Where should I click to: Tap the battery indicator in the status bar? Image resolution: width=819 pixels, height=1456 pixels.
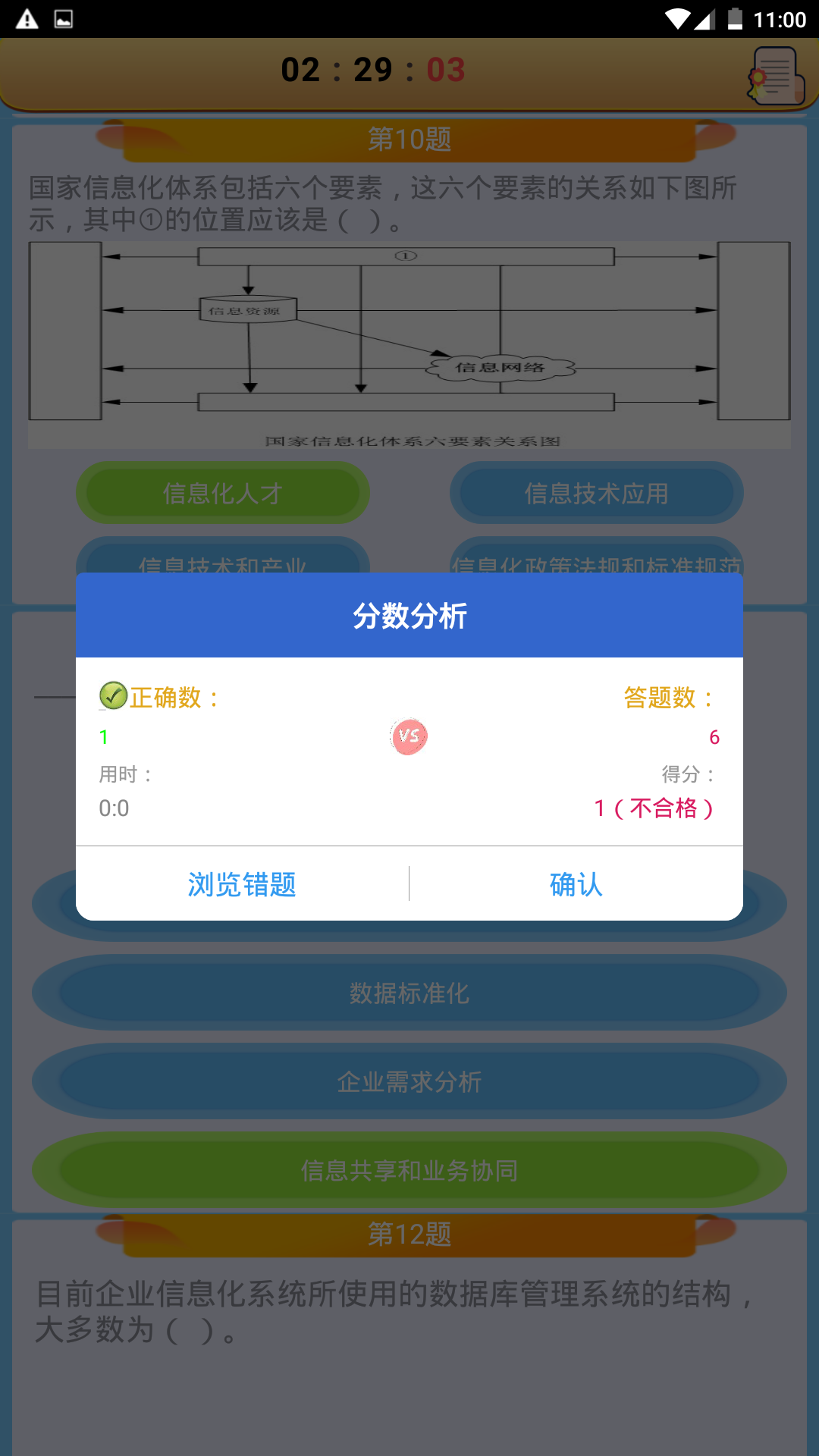click(x=733, y=17)
